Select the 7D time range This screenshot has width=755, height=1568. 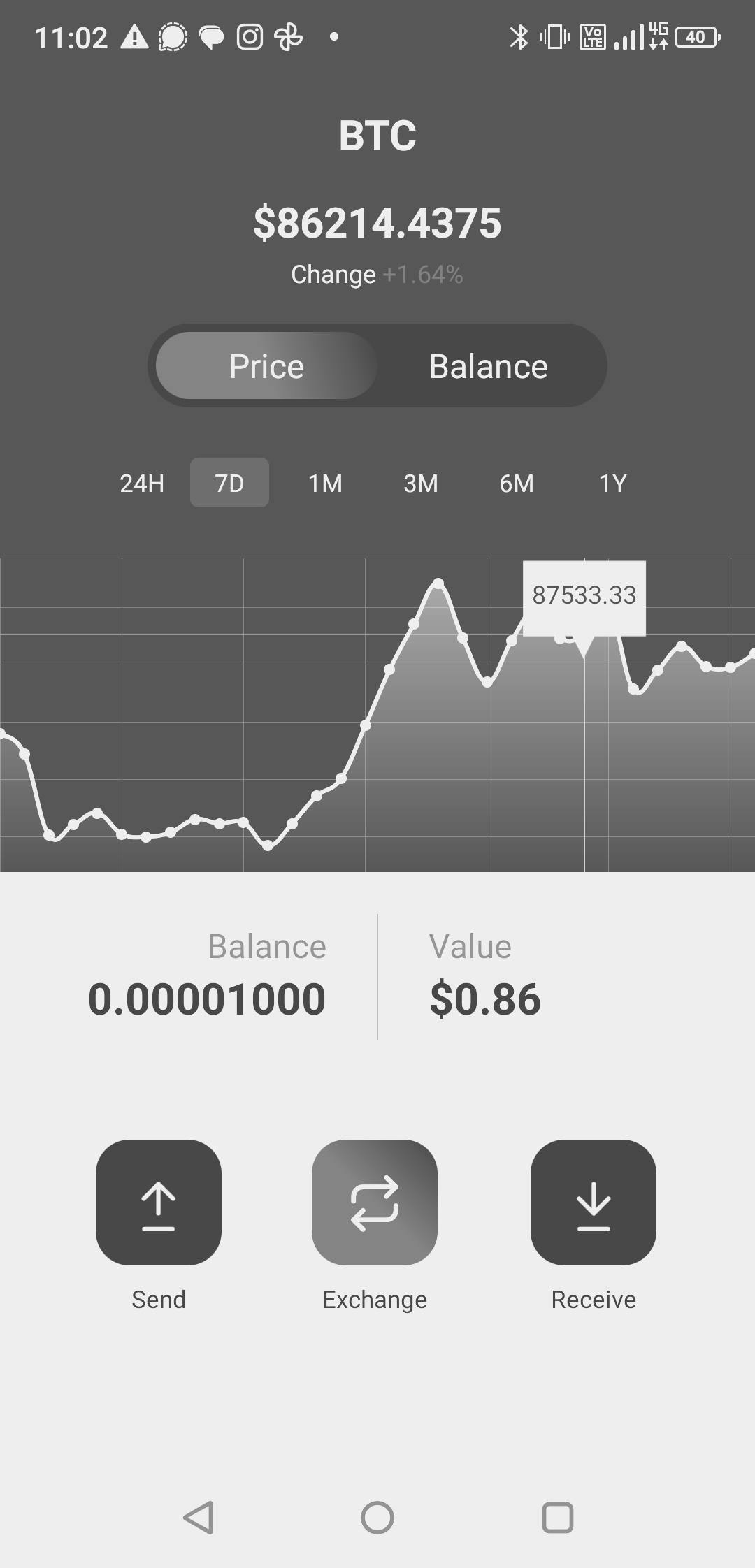pyautogui.click(x=229, y=483)
